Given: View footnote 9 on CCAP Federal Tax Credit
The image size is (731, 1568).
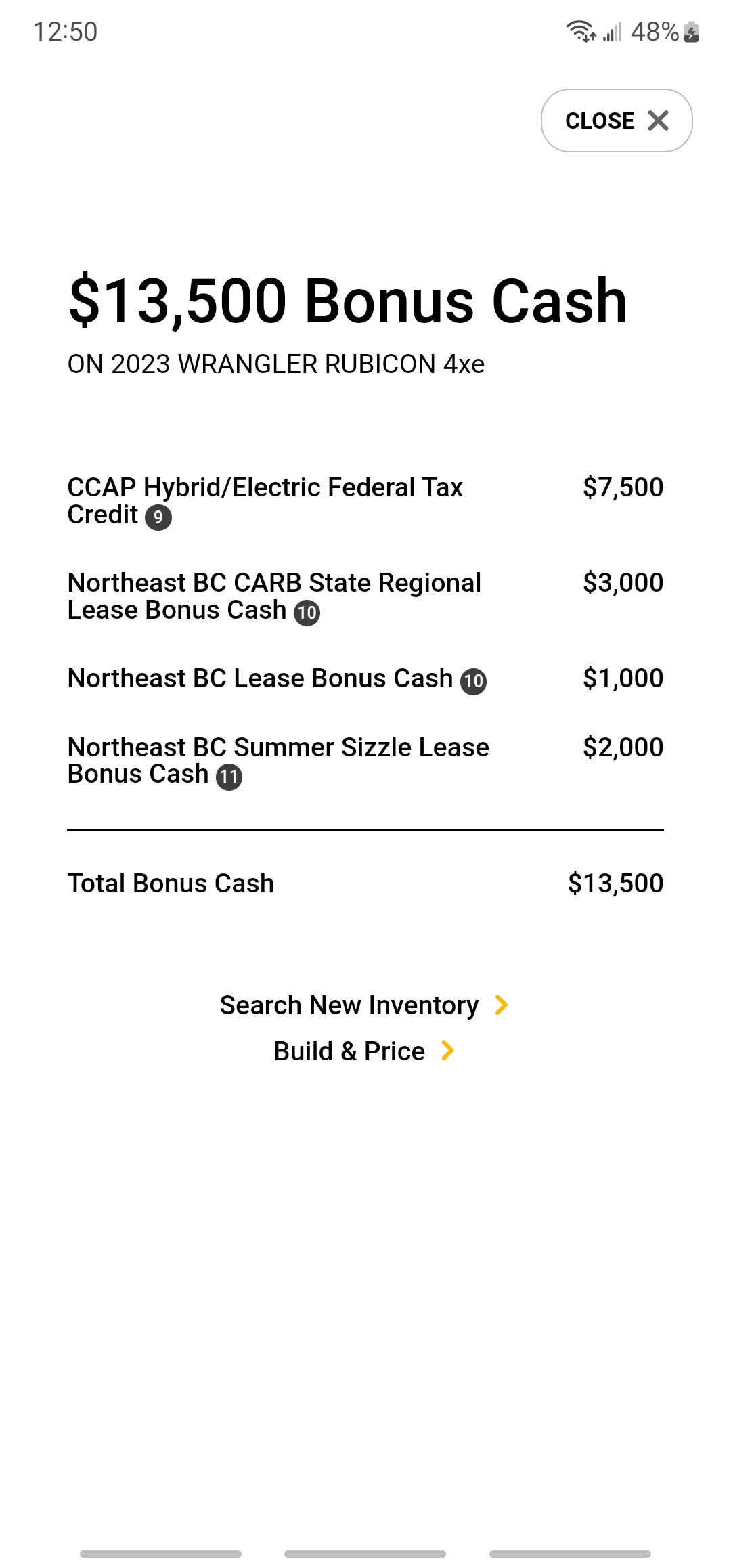Looking at the screenshot, I should coord(158,517).
